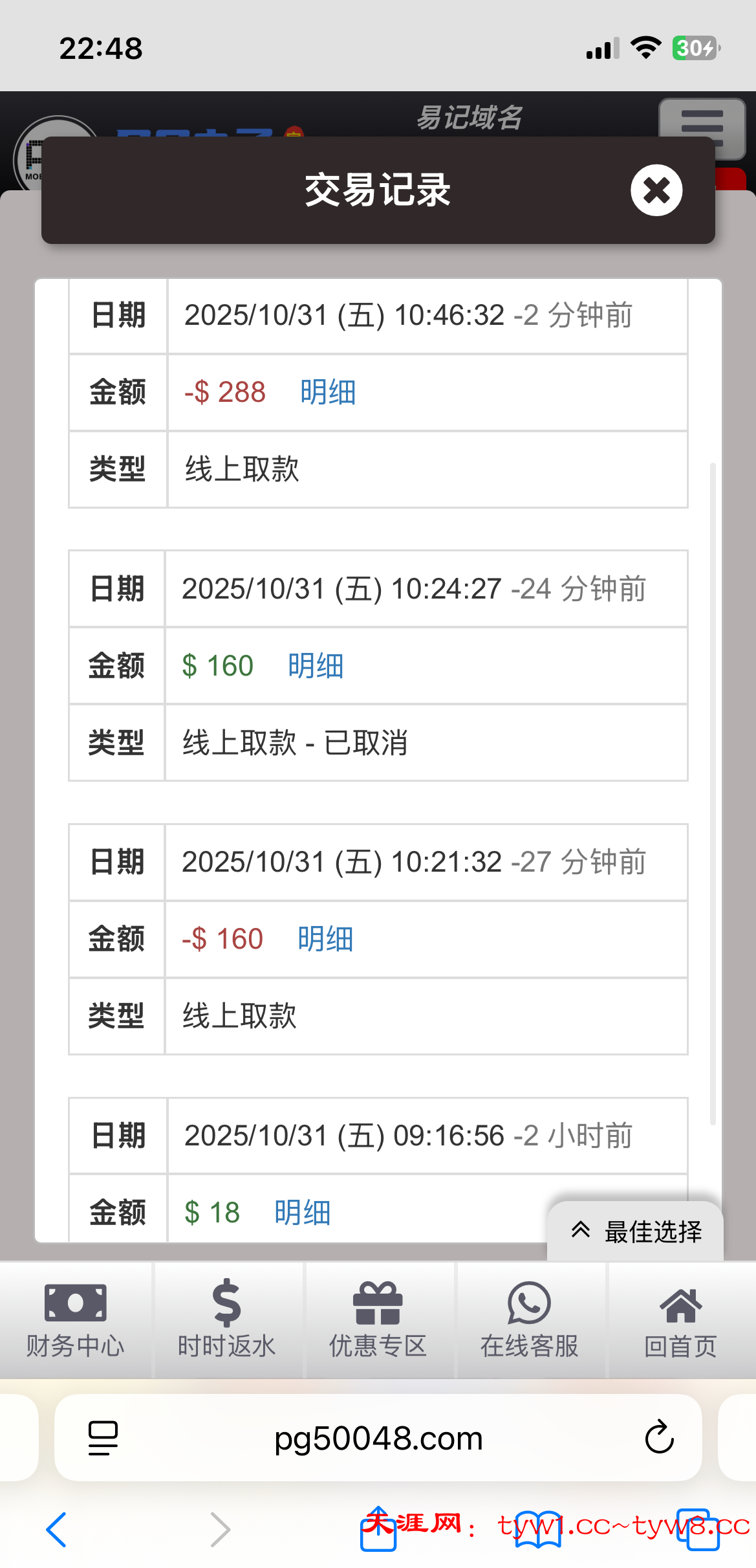Reload the page
Image resolution: width=756 pixels, height=1568 pixels.
pyautogui.click(x=659, y=1438)
